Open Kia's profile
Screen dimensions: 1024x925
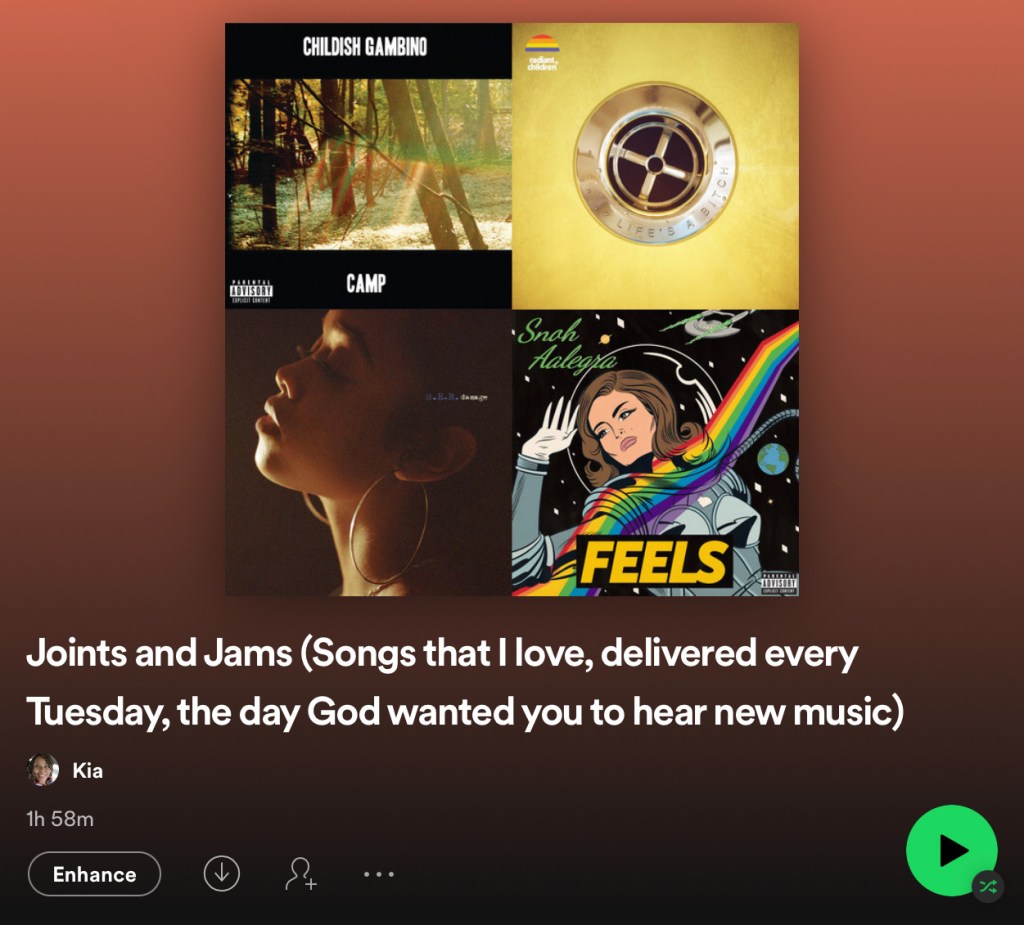[87, 770]
